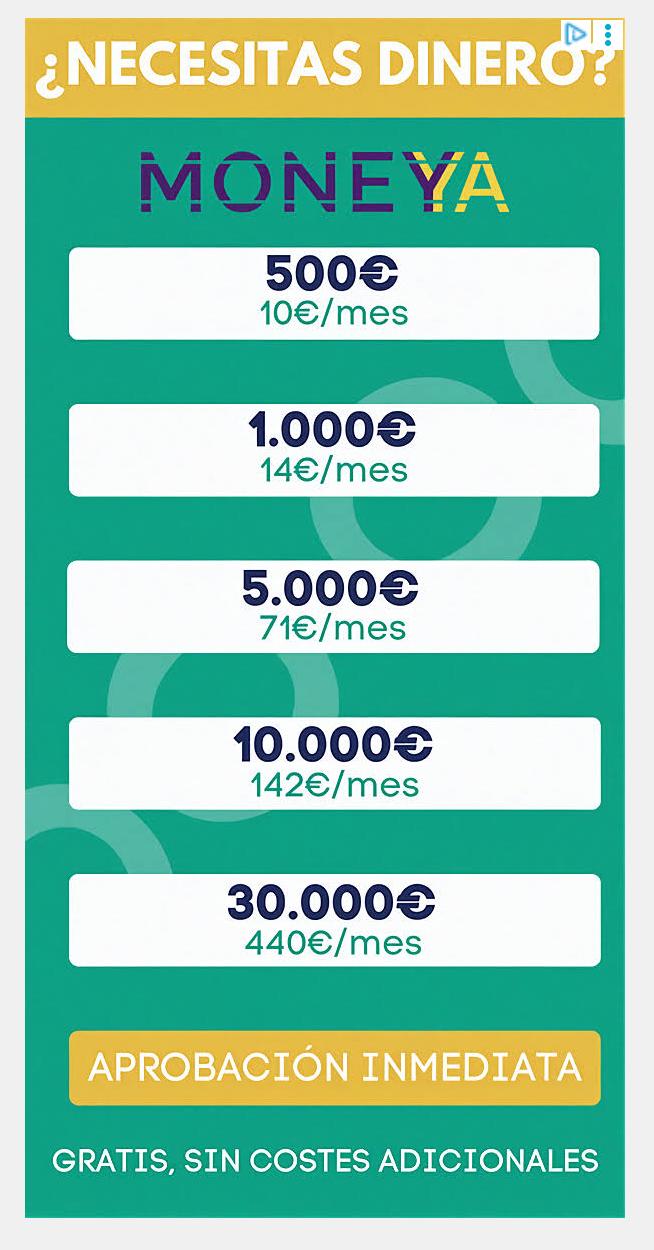
Task: Open the ad options three-dot menu
Action: pos(608,34)
